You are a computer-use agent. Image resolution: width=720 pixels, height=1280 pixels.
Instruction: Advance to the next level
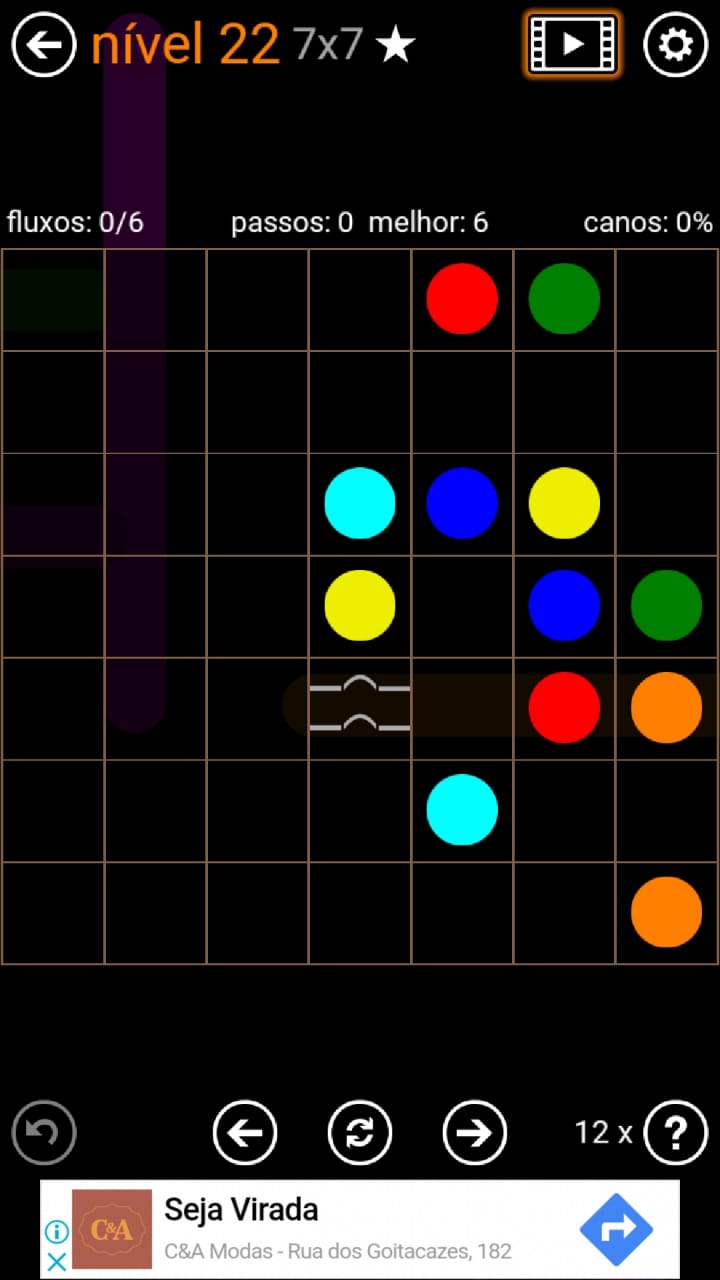pos(475,1132)
